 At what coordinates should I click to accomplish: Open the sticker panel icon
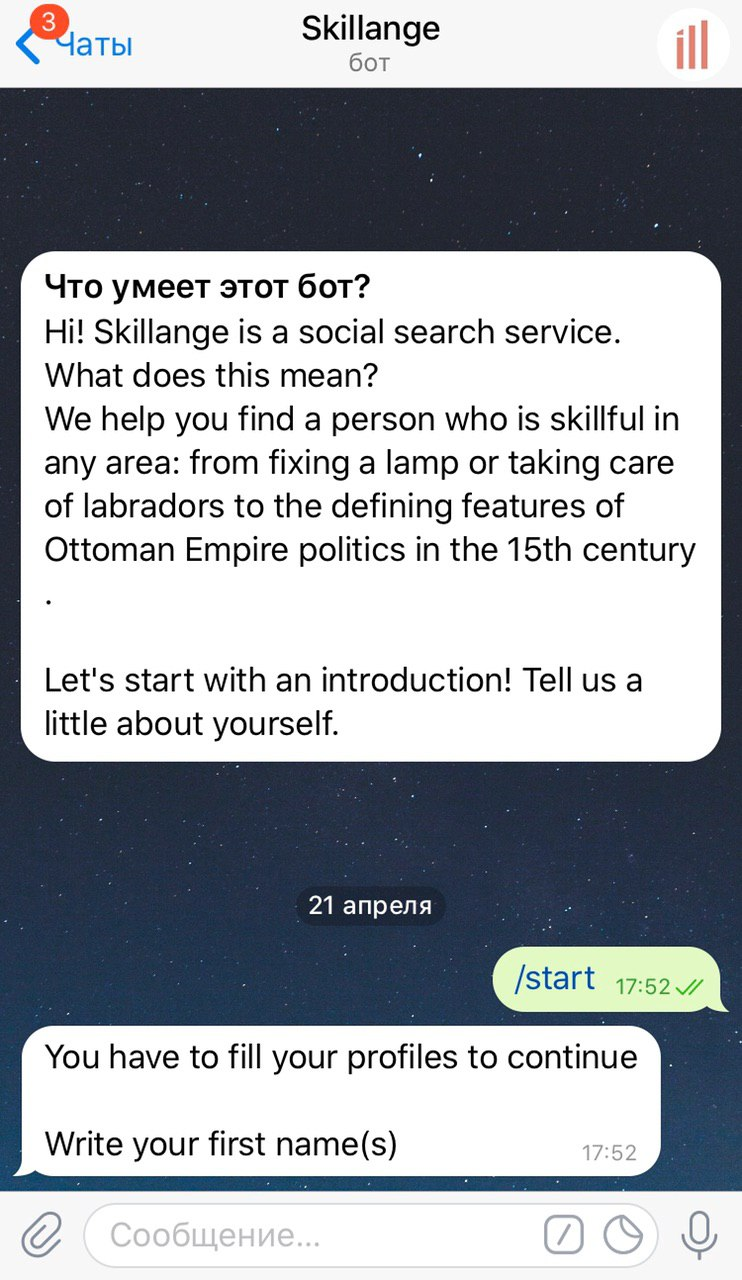point(623,1236)
